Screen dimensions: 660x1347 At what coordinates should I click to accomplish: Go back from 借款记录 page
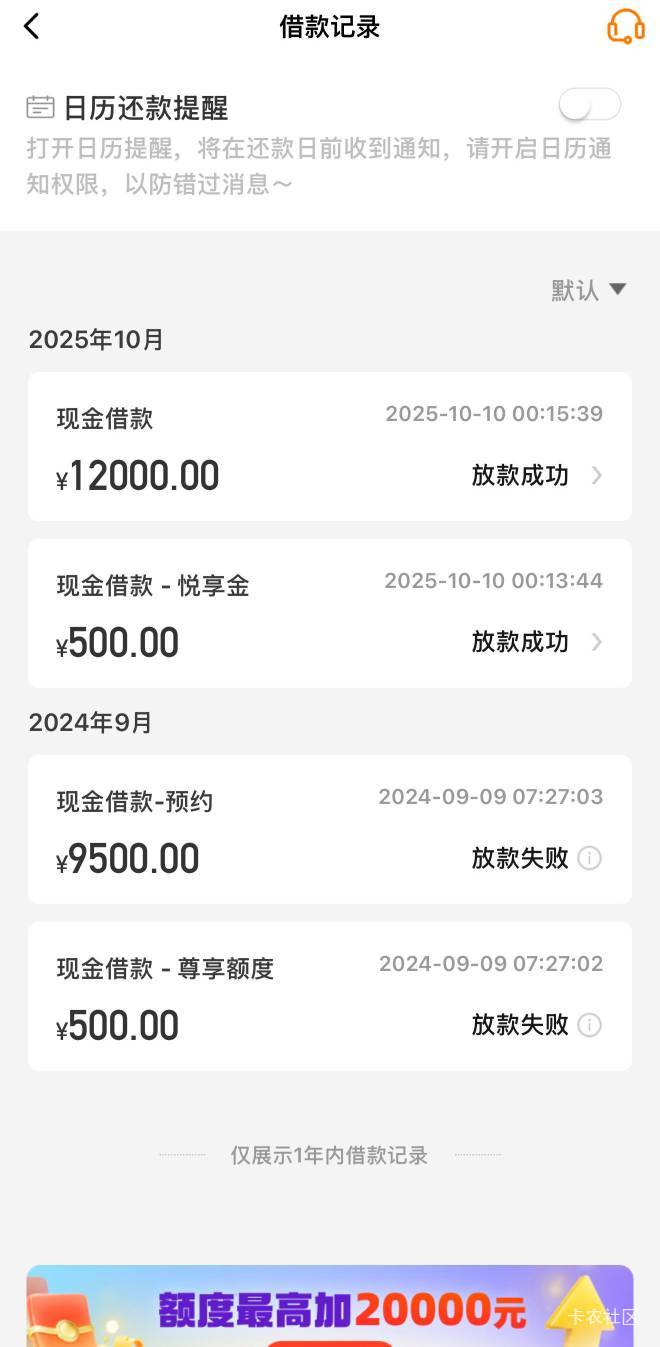coord(32,27)
